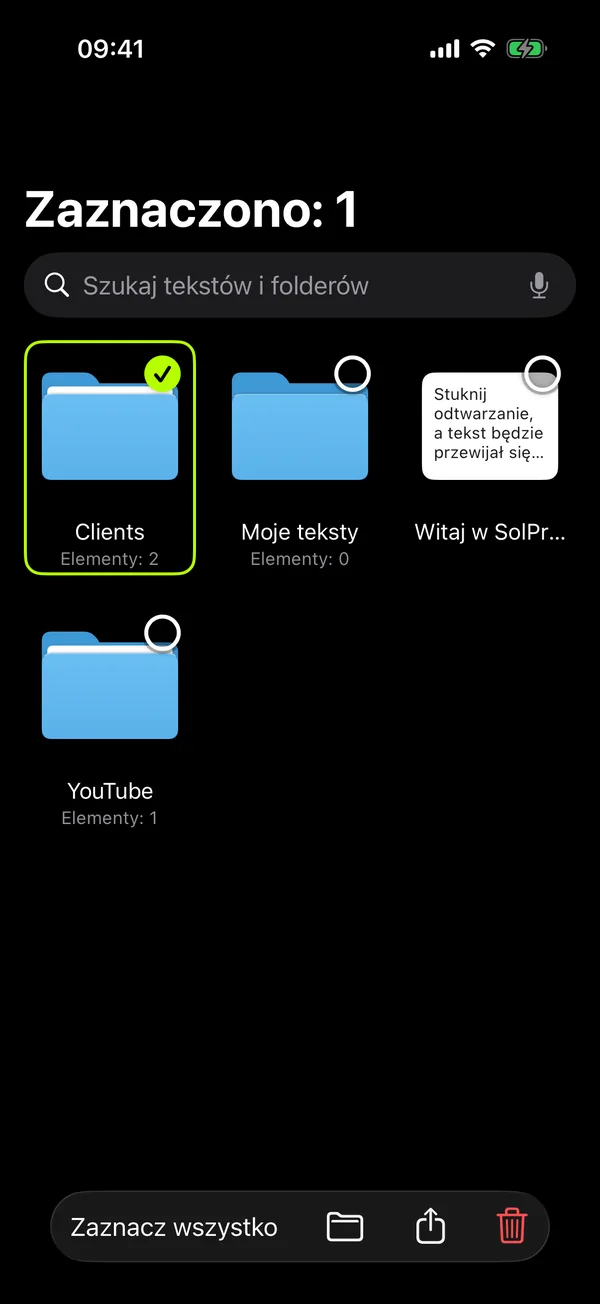Share the selected item
Viewport: 600px width, 1304px height.
pos(430,1226)
